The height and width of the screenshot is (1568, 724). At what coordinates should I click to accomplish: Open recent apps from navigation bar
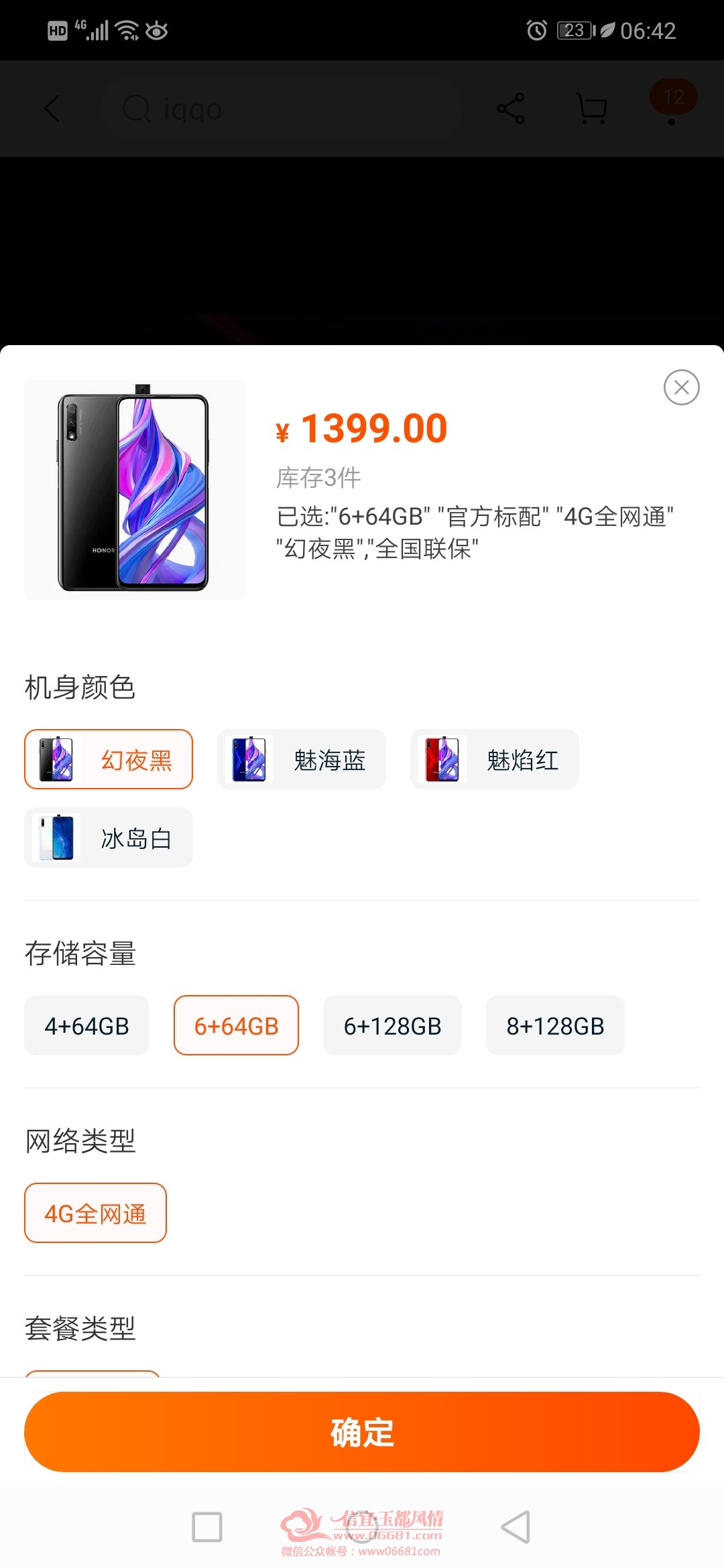point(207,1527)
